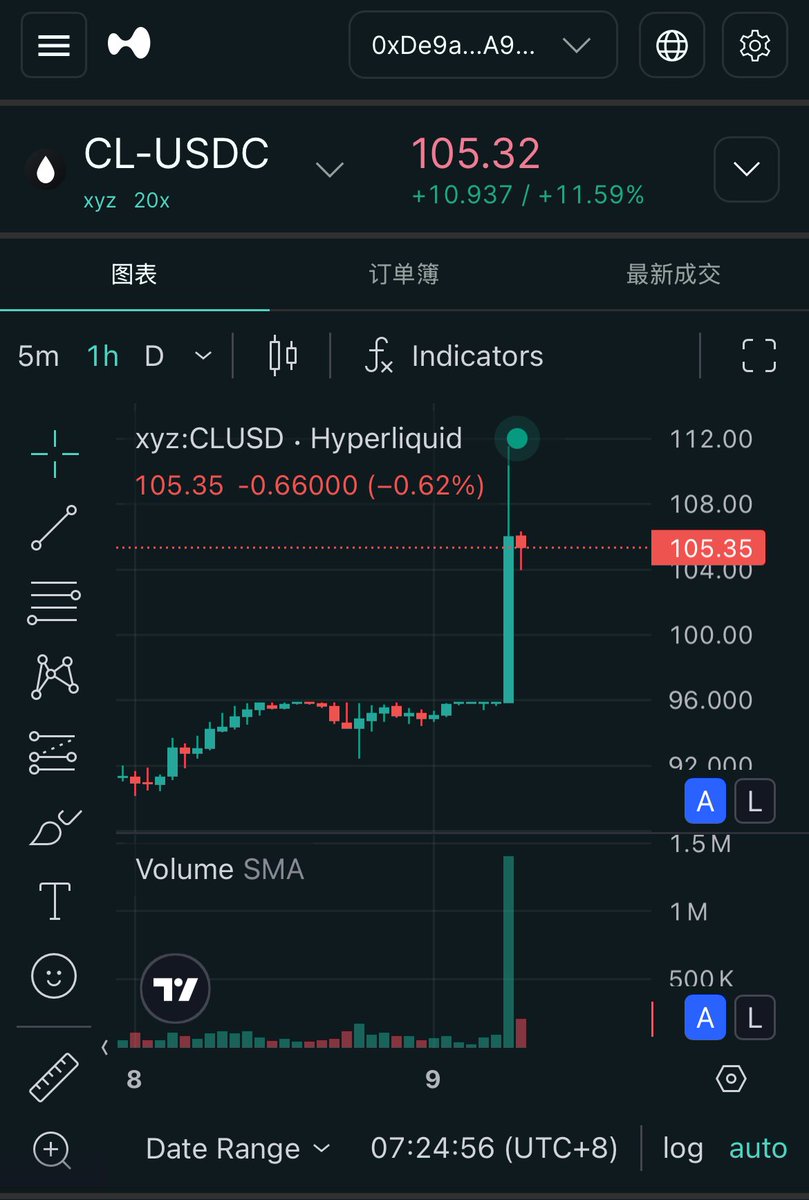Select the trend line drawing tool
809x1200 pixels.
coord(54,527)
